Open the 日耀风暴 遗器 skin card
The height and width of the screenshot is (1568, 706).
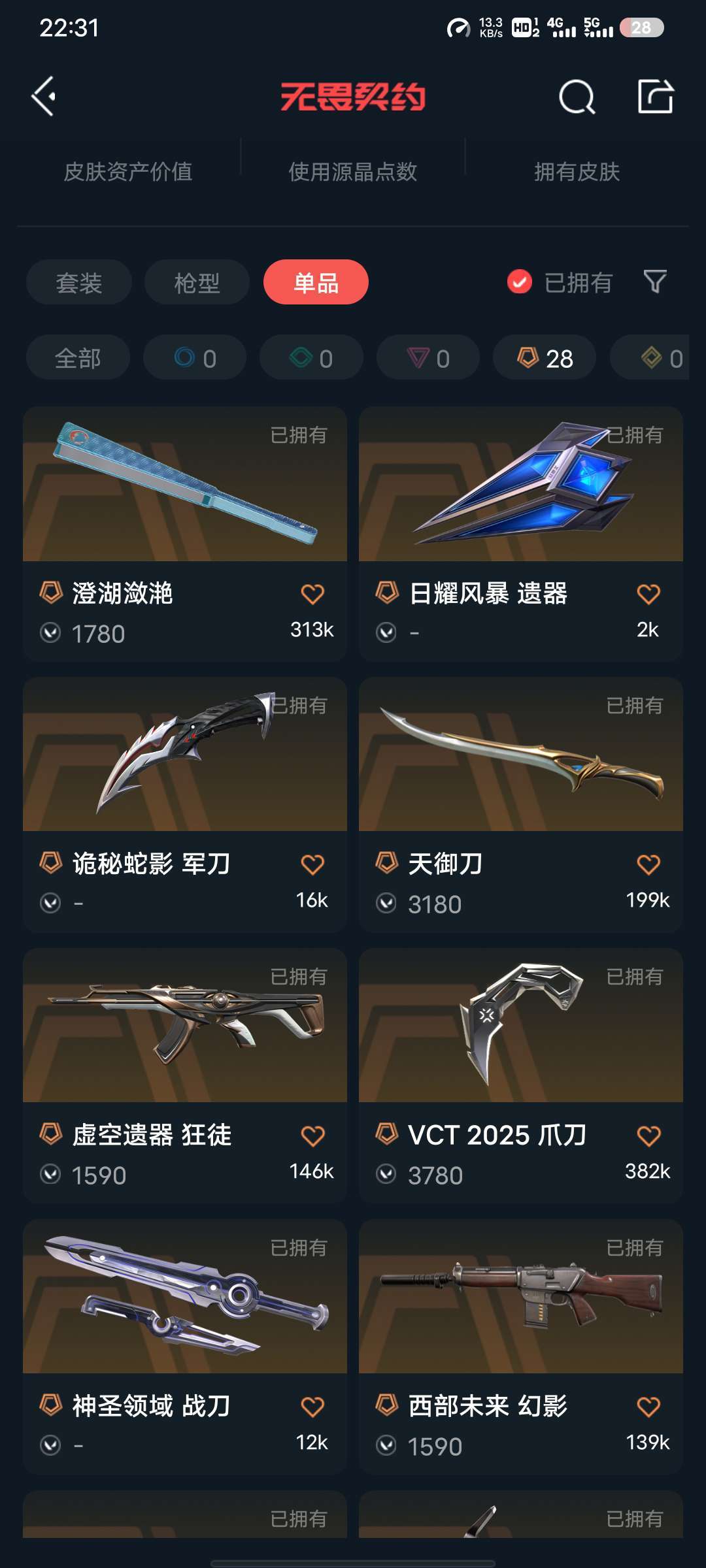click(521, 534)
